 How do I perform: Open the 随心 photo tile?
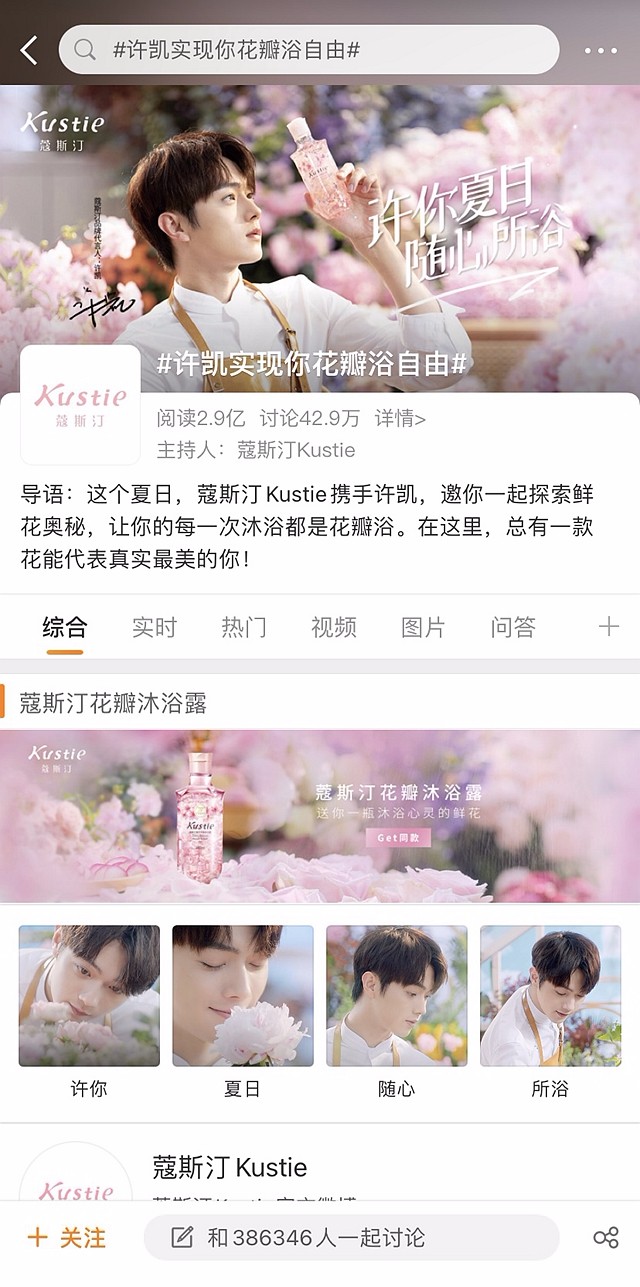397,995
